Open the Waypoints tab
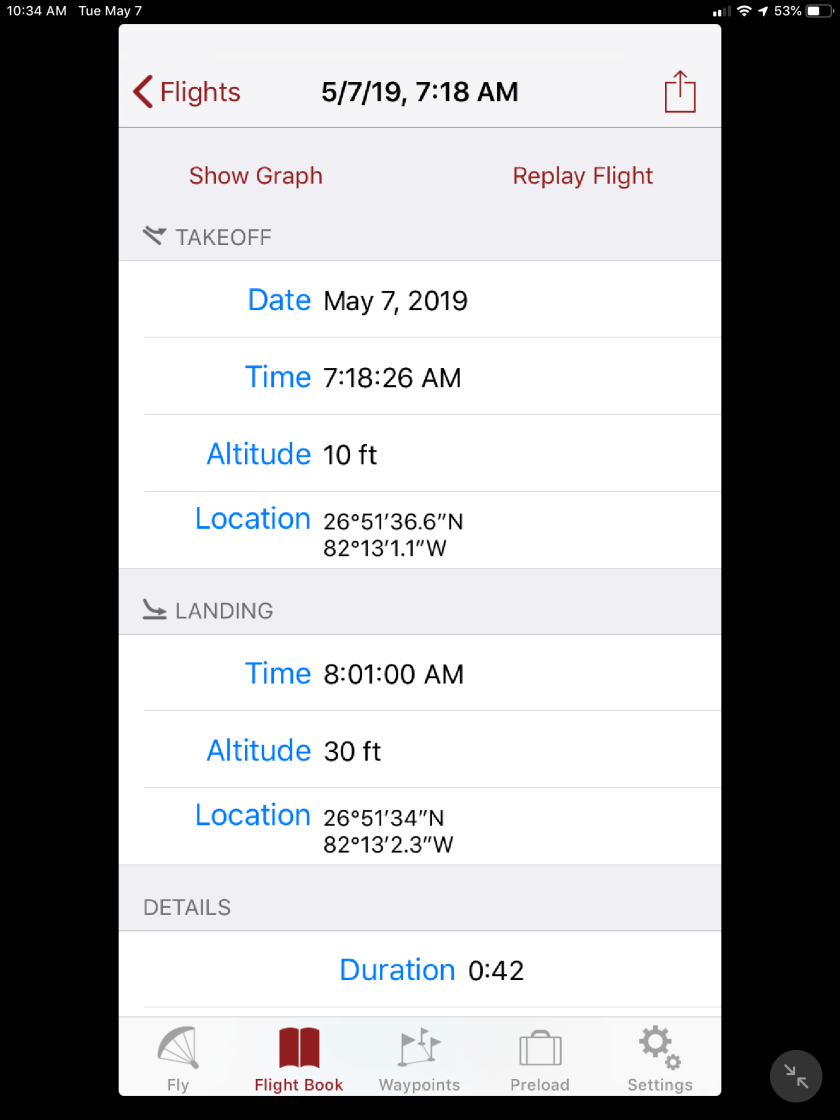The width and height of the screenshot is (840, 1120). [419, 1059]
